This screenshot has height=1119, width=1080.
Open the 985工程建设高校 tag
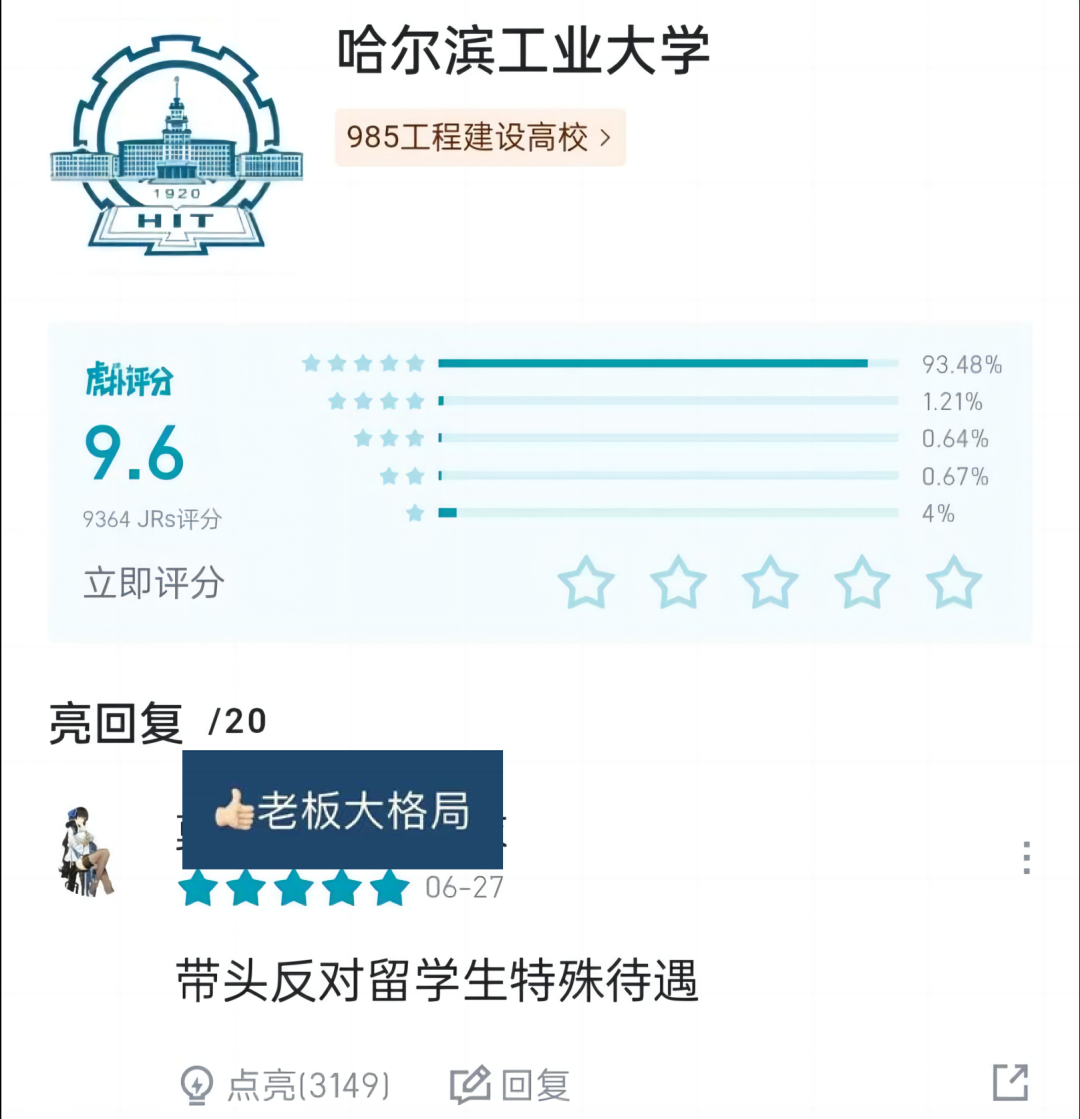tap(479, 138)
